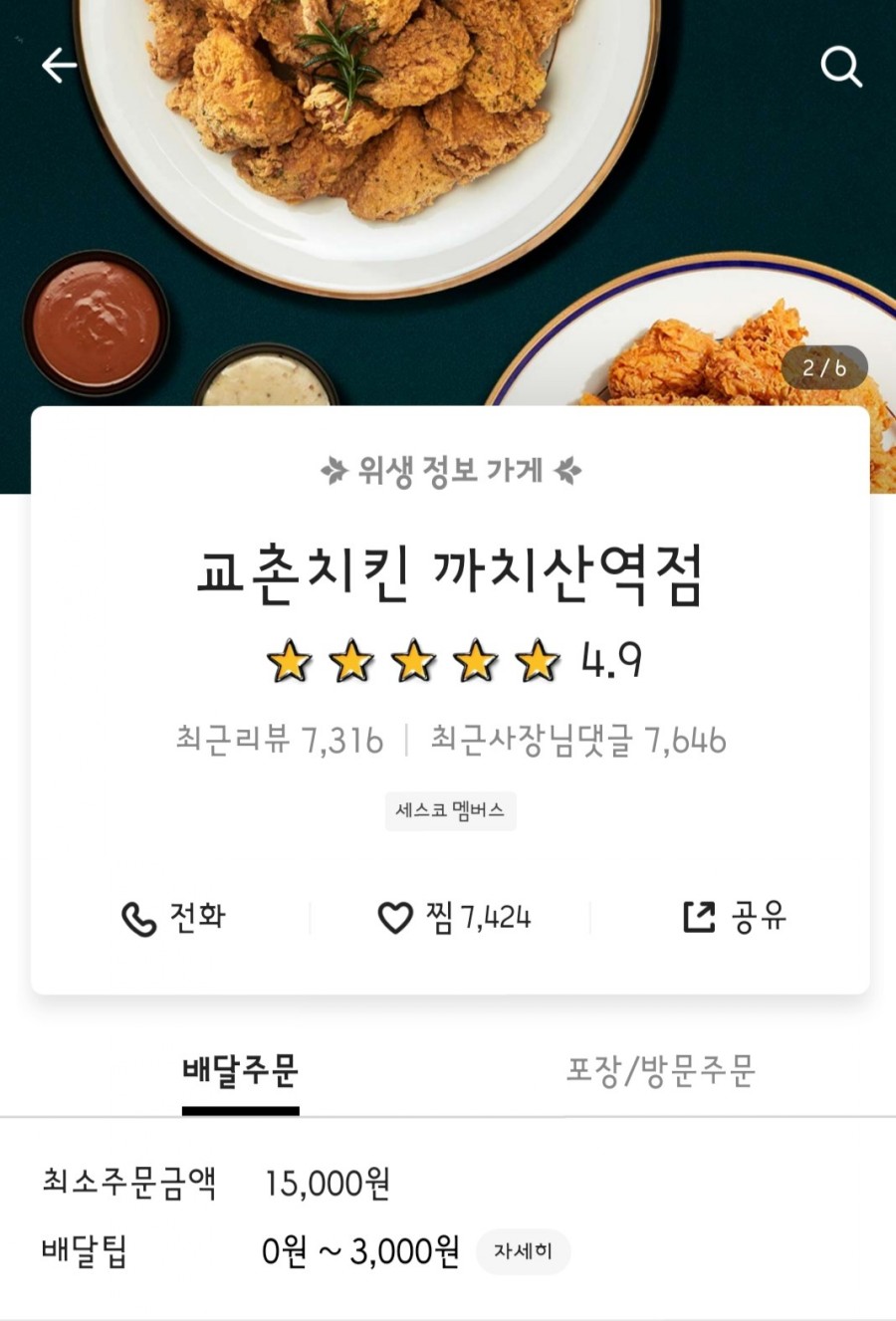View delivery tip details via 자세히

coord(523,1251)
